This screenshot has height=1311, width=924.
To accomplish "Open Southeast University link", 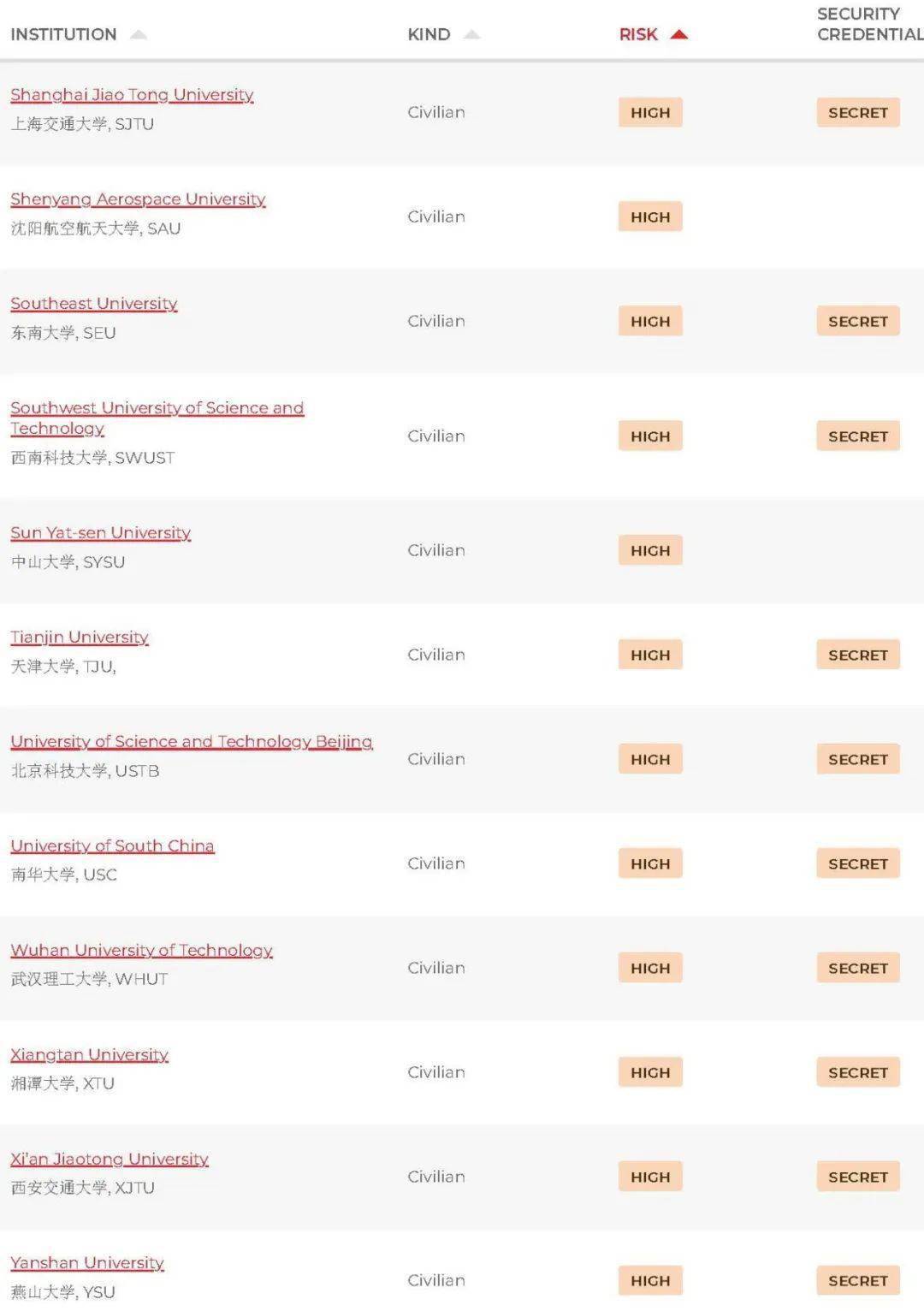I will [94, 304].
